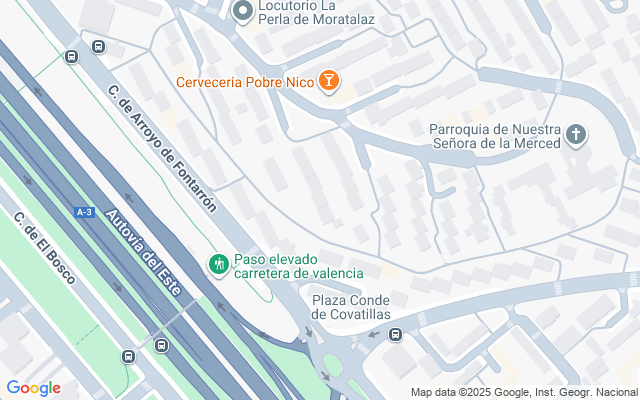Open Parroquia de Nuestra Señora de la Merced

pos(576,134)
